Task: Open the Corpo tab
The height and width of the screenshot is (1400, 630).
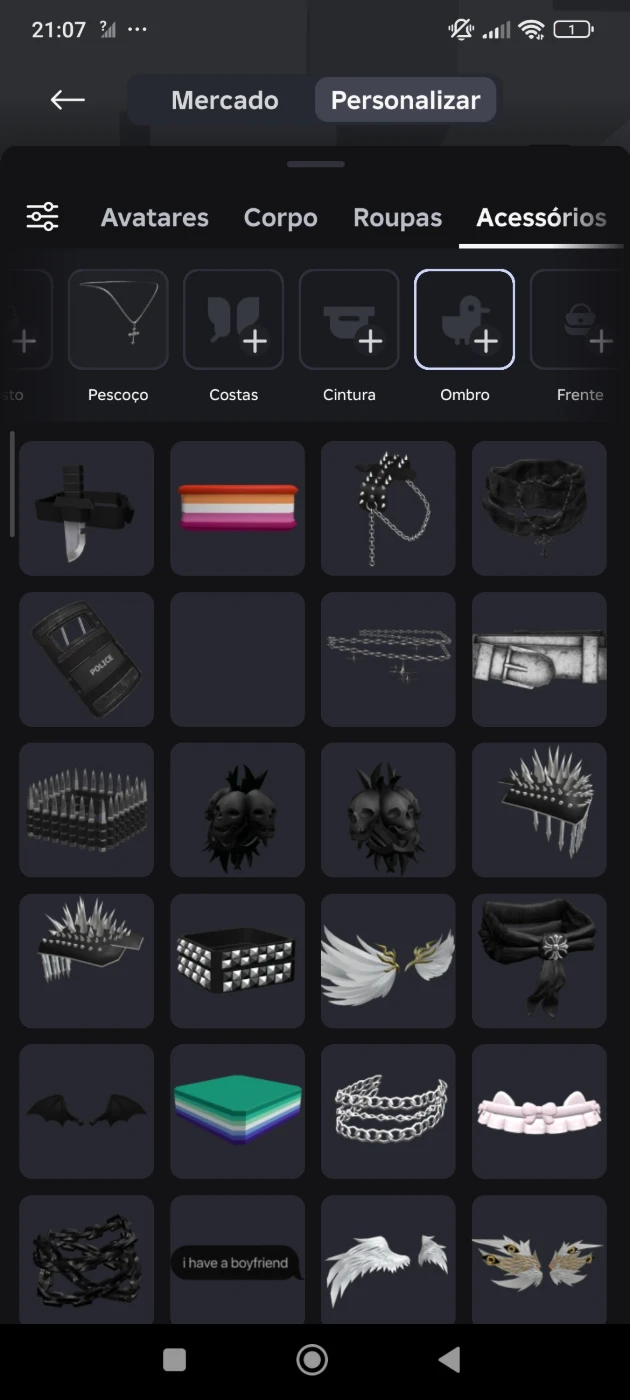Action: (x=280, y=217)
